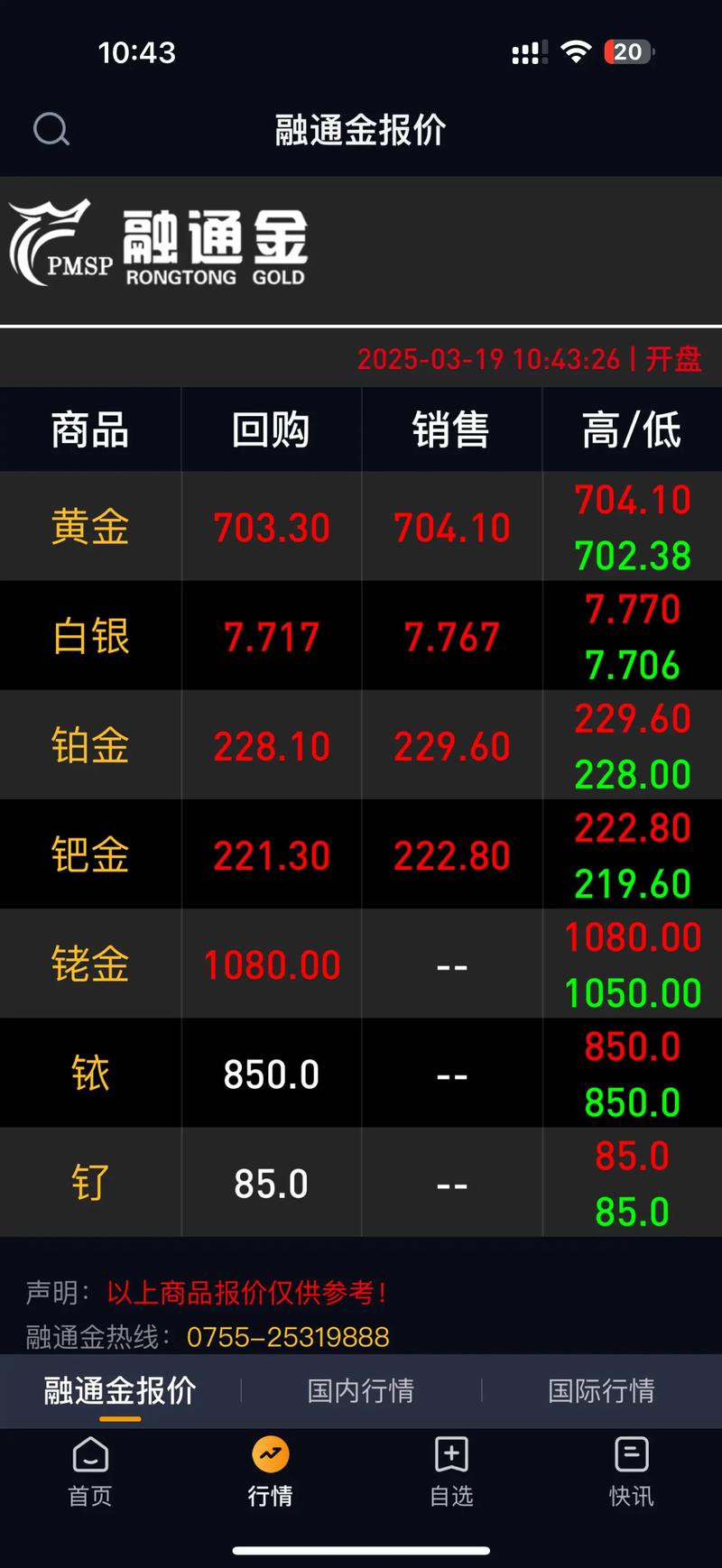Switch to the 国内行情 tab
Viewport: 722px width, 1568px height.
[358, 1392]
